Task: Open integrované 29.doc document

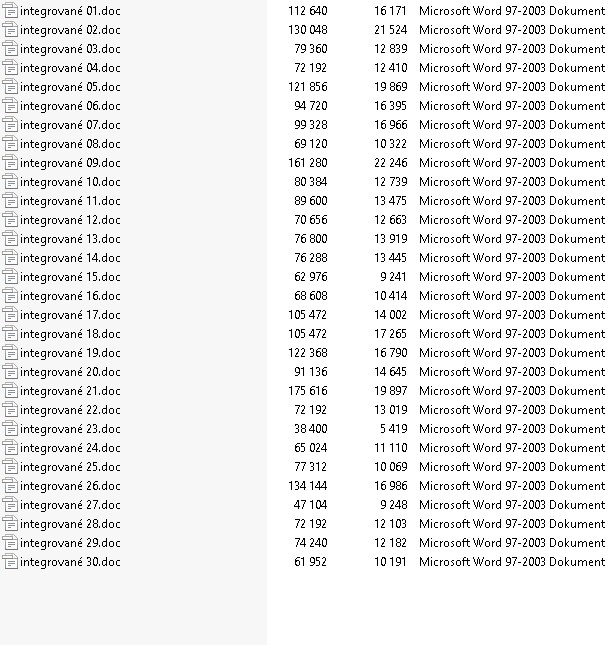Action: 70,543
